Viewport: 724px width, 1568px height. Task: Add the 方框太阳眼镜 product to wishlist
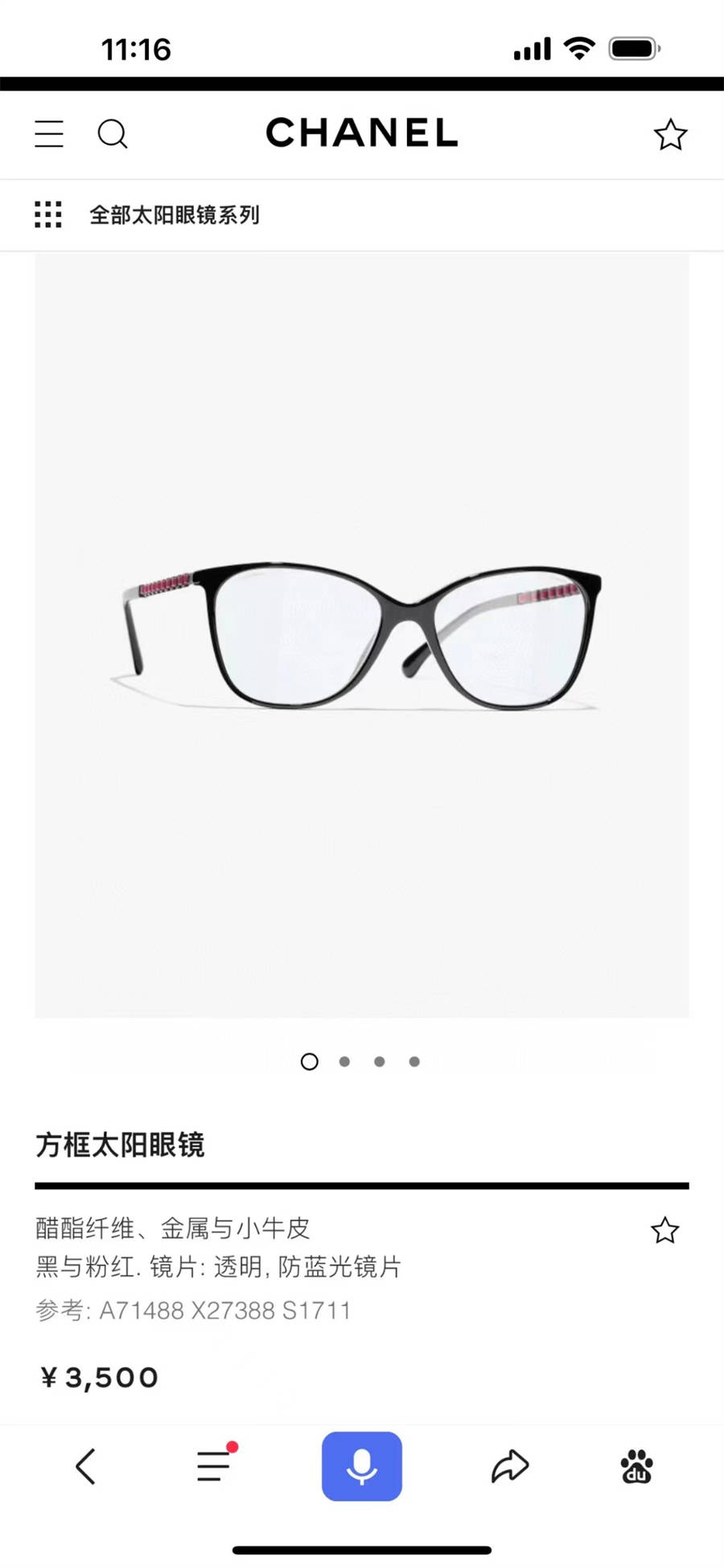[x=664, y=1230]
